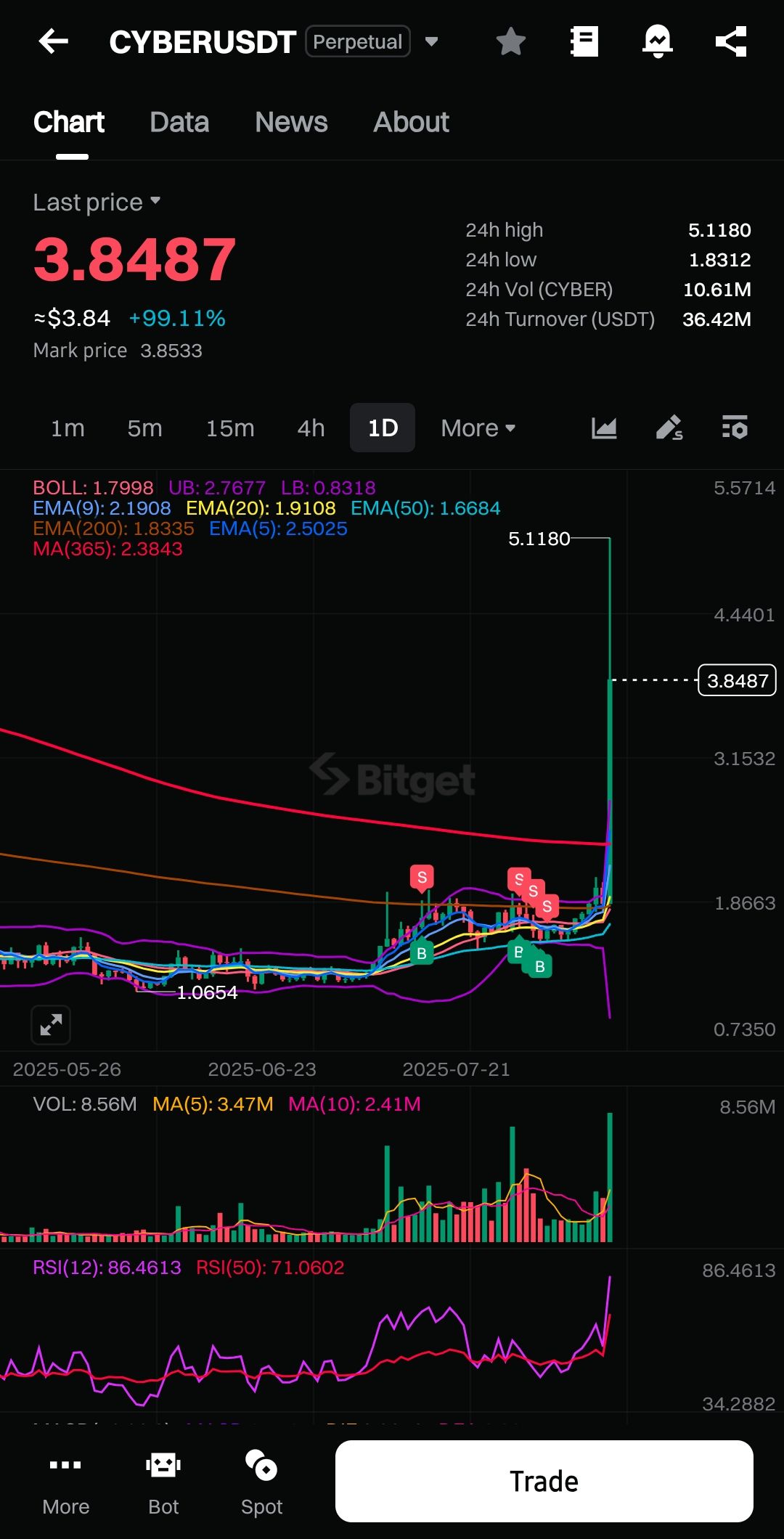The width and height of the screenshot is (784, 1539).
Task: Switch to the Data tab
Action: pos(179,122)
